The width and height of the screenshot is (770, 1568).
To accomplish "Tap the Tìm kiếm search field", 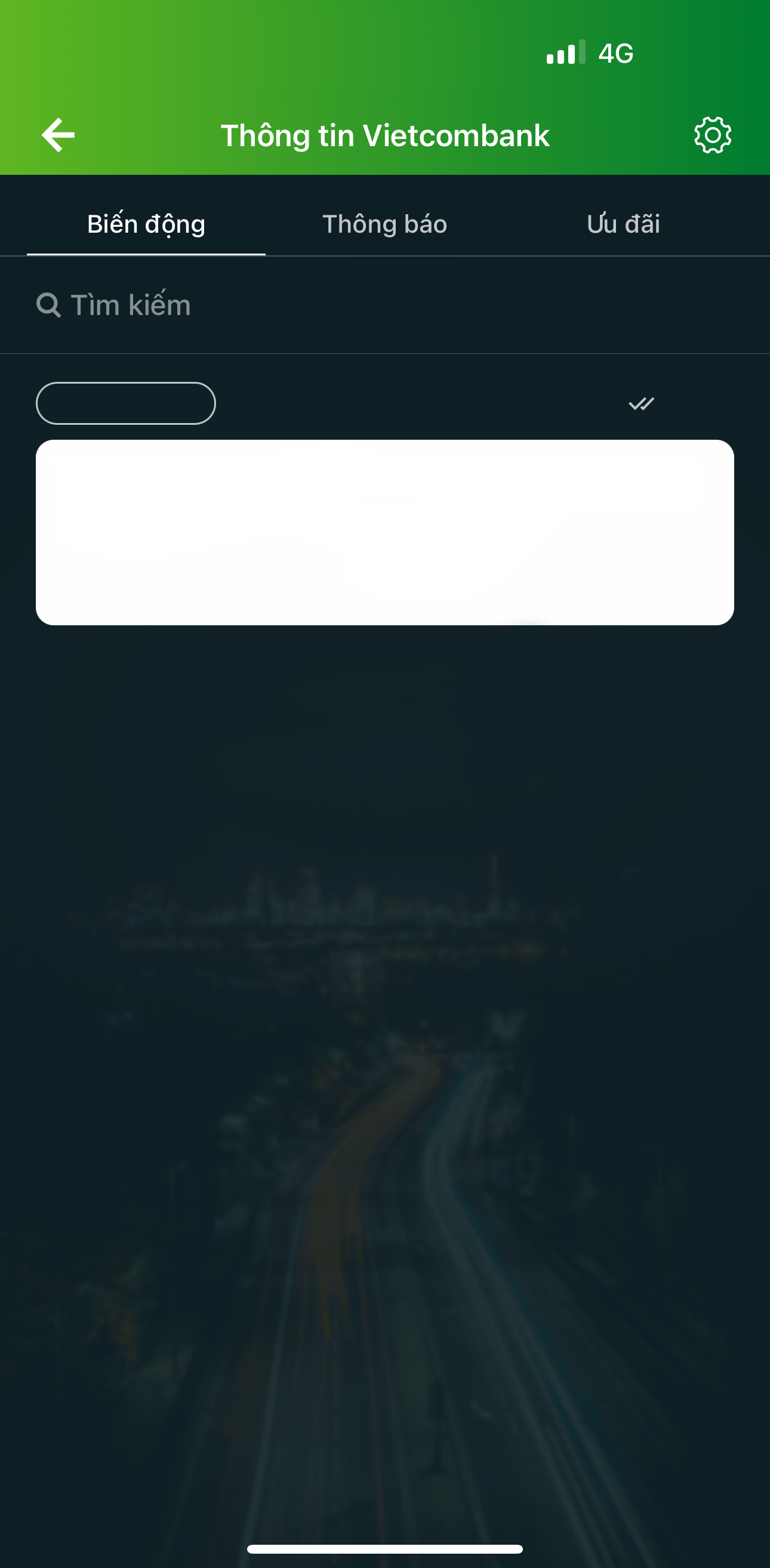I will pos(385,305).
